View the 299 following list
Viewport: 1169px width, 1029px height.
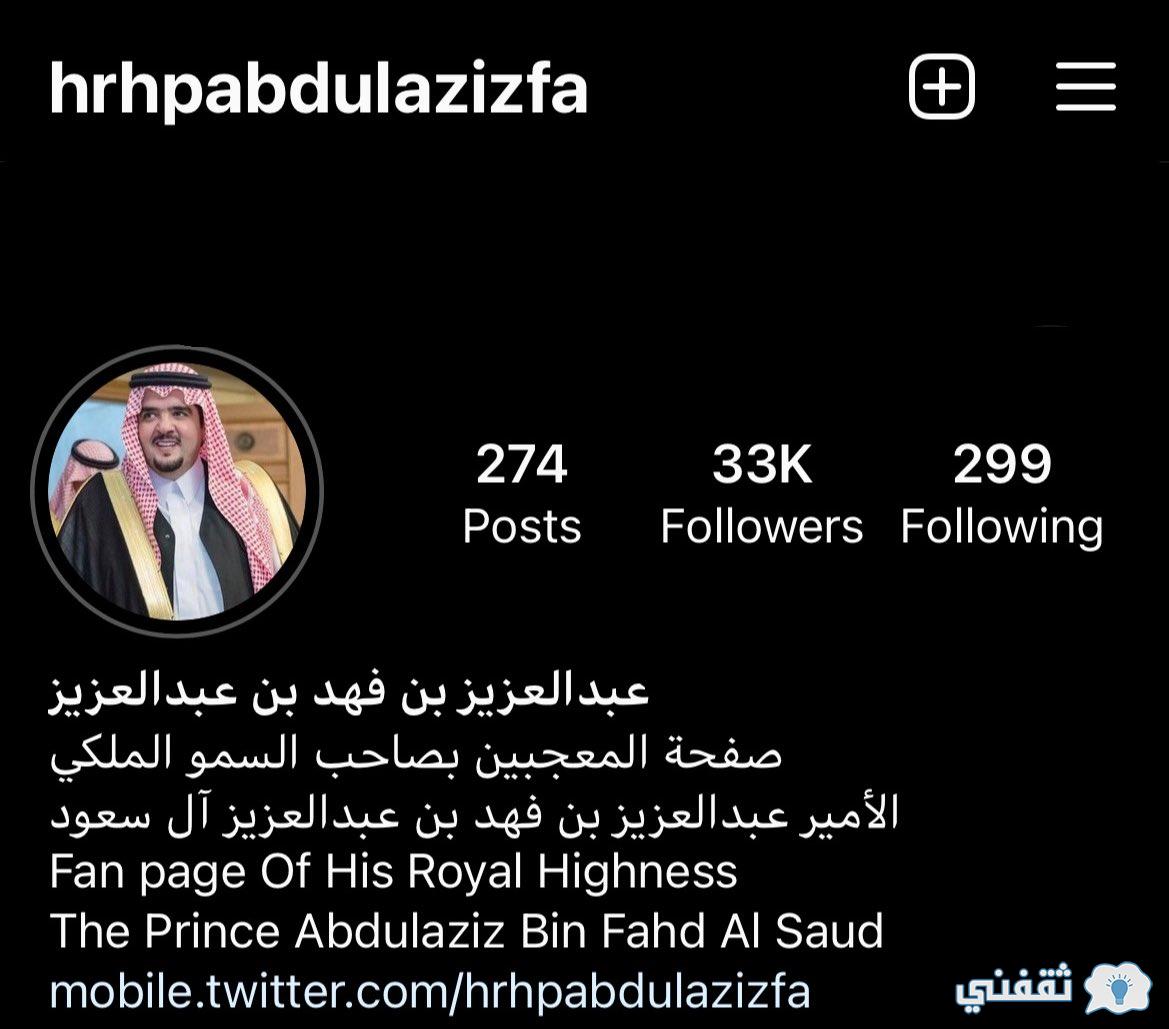(x=1001, y=494)
